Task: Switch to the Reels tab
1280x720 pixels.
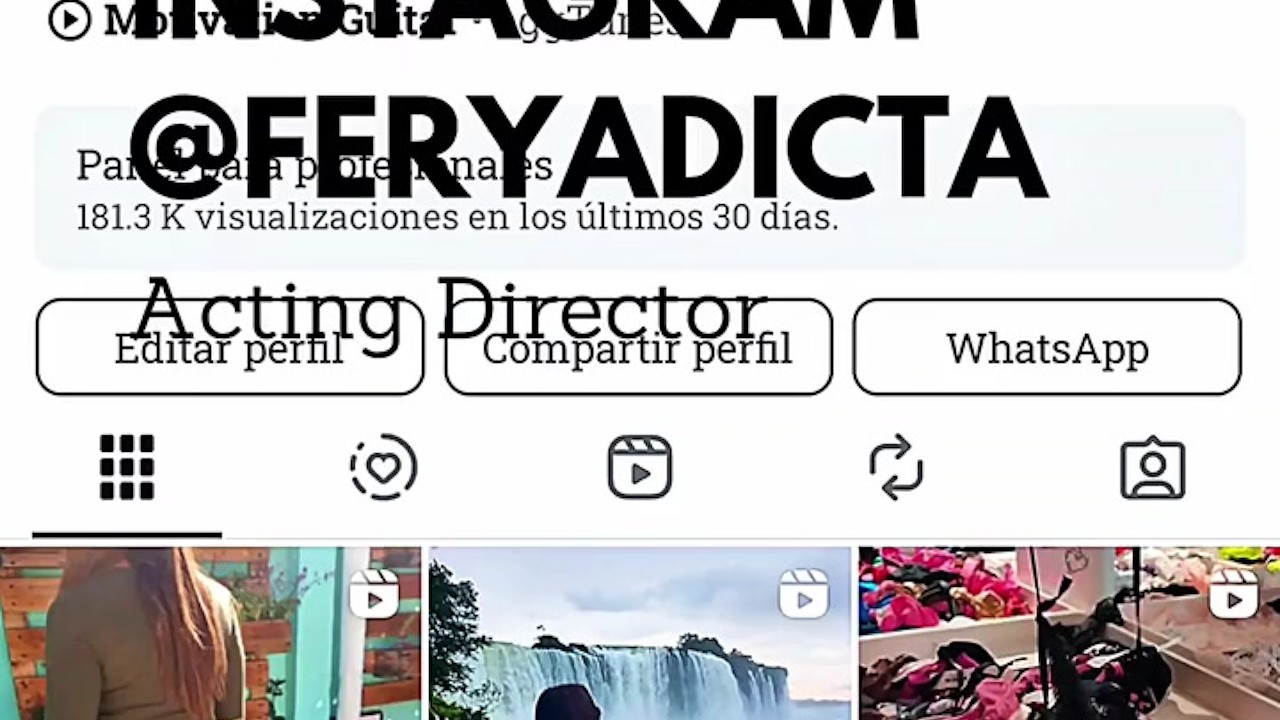Action: (x=640, y=467)
